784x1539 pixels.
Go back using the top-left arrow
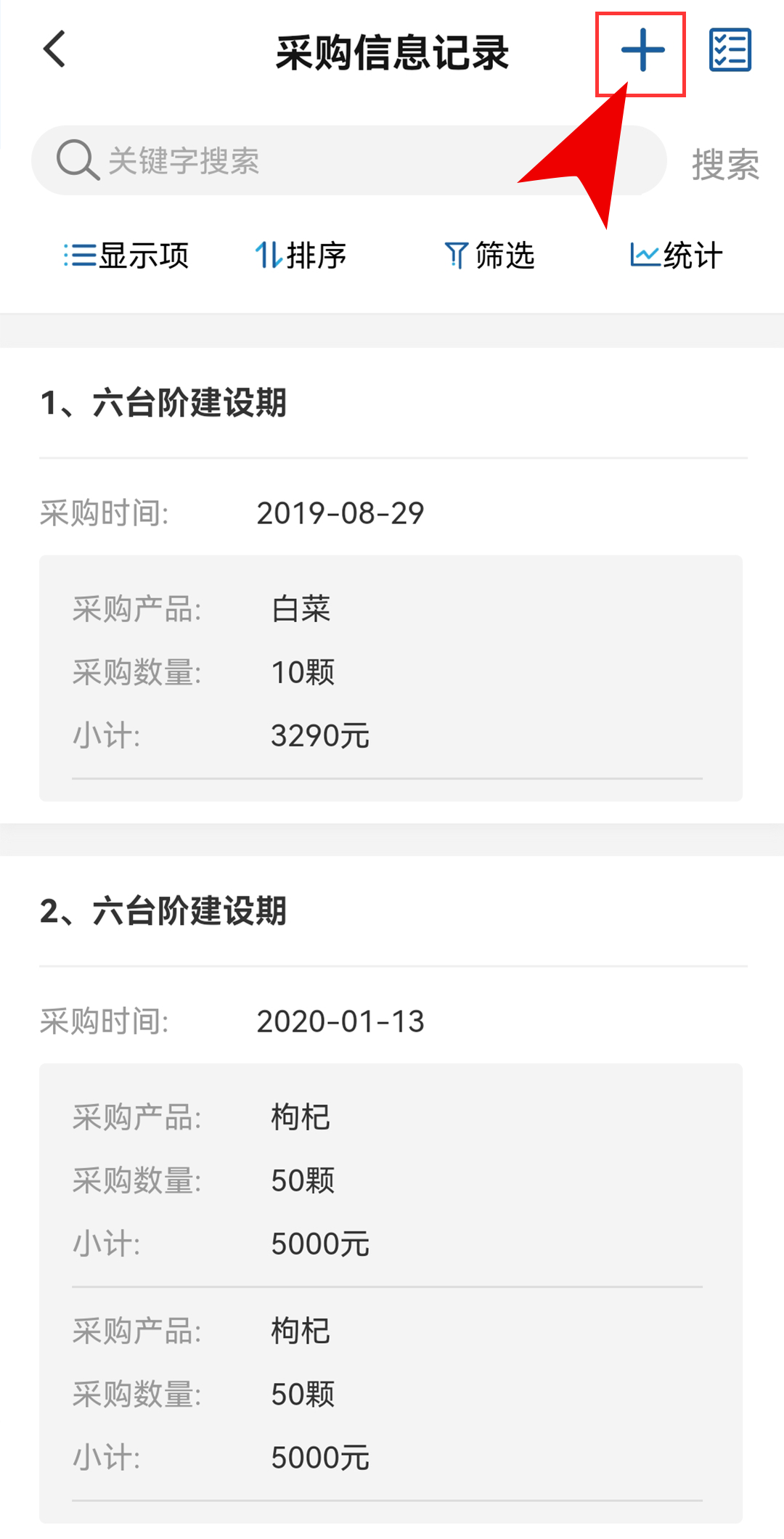point(54,49)
